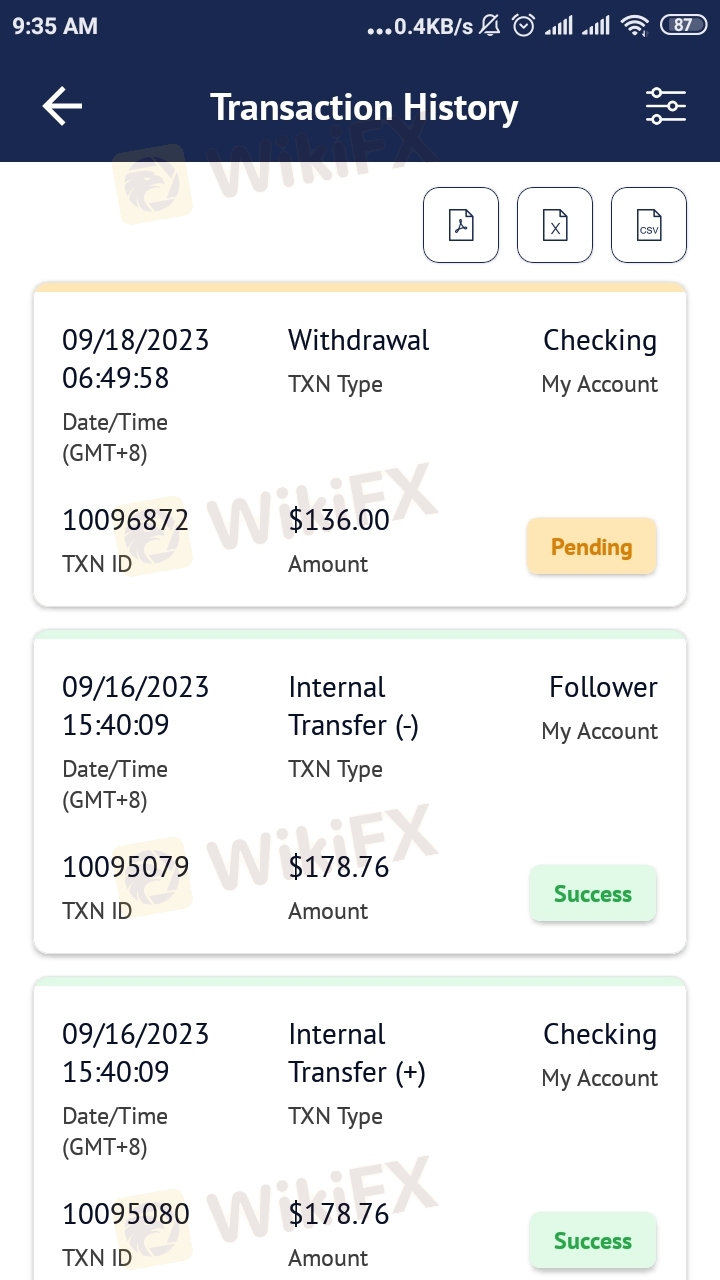
Task: Open Internal Transfer (+) transaction 10095080
Action: pos(360,1128)
